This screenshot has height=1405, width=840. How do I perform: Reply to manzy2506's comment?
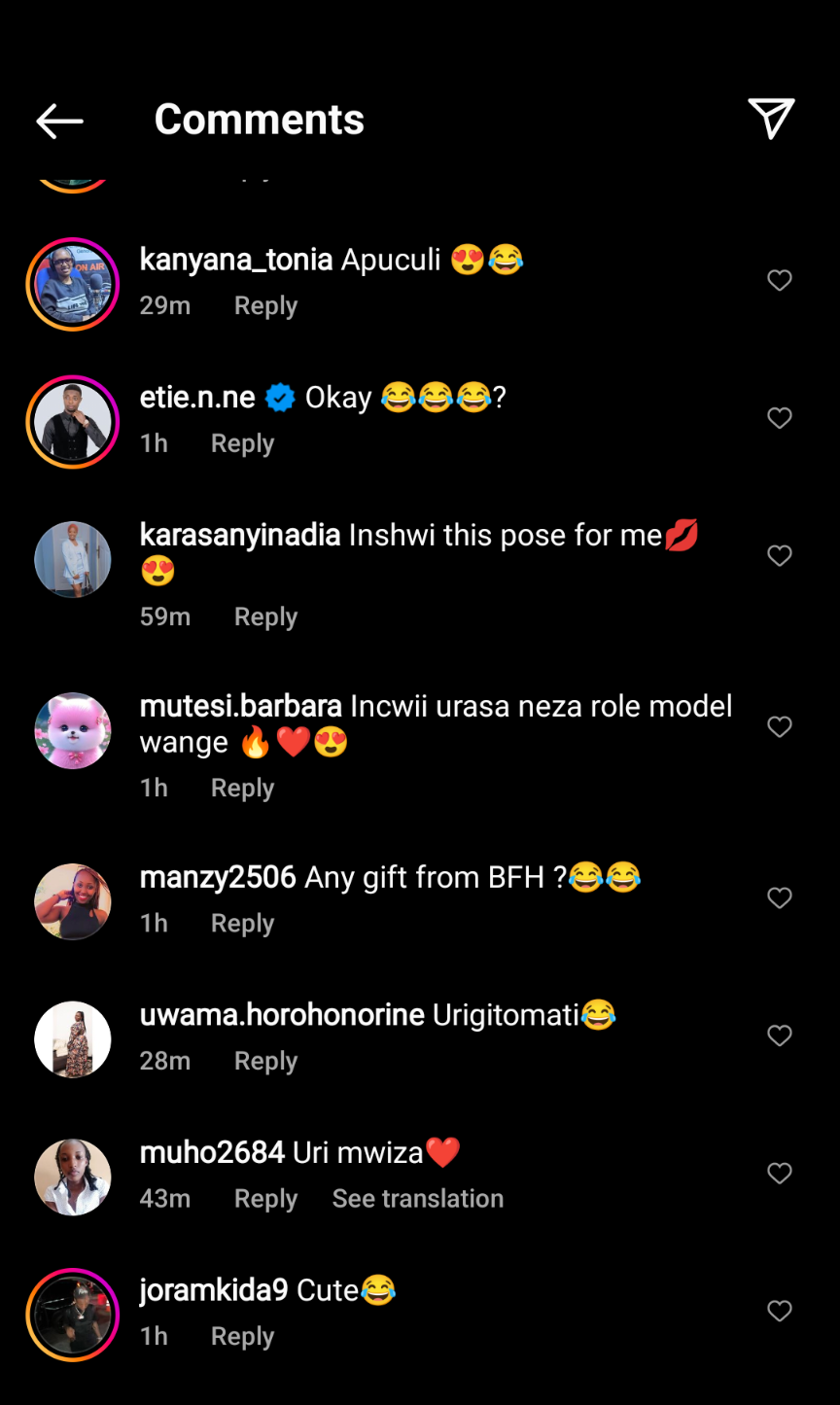[x=242, y=923]
